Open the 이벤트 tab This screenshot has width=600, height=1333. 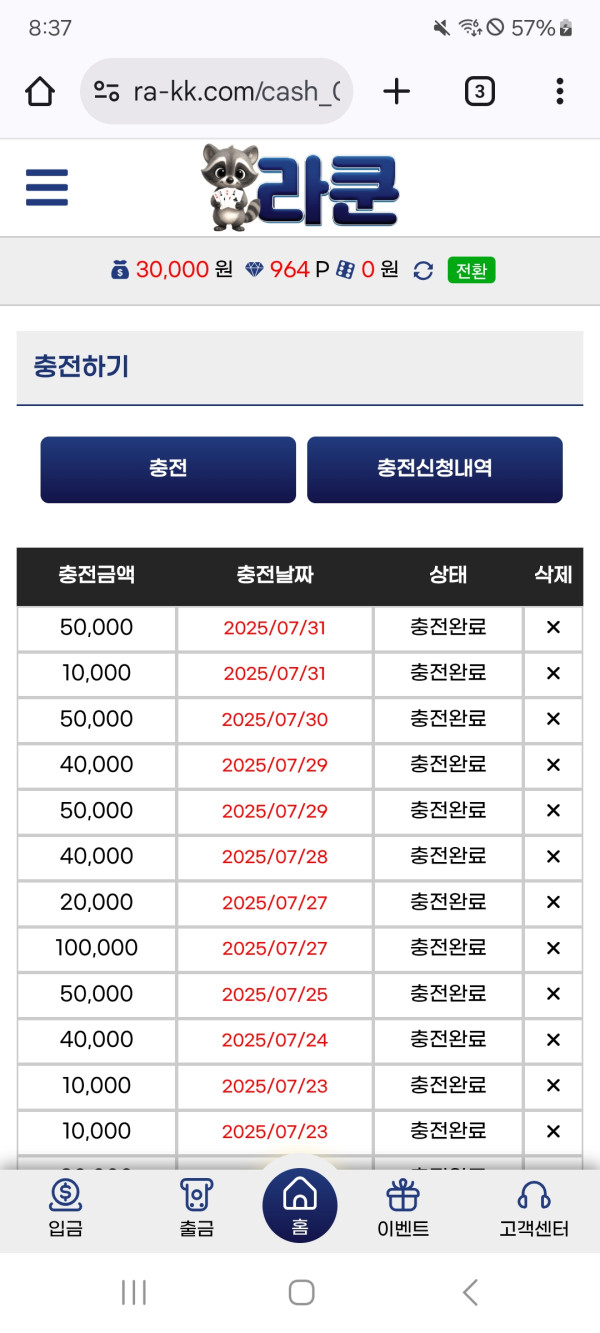[x=403, y=1208]
